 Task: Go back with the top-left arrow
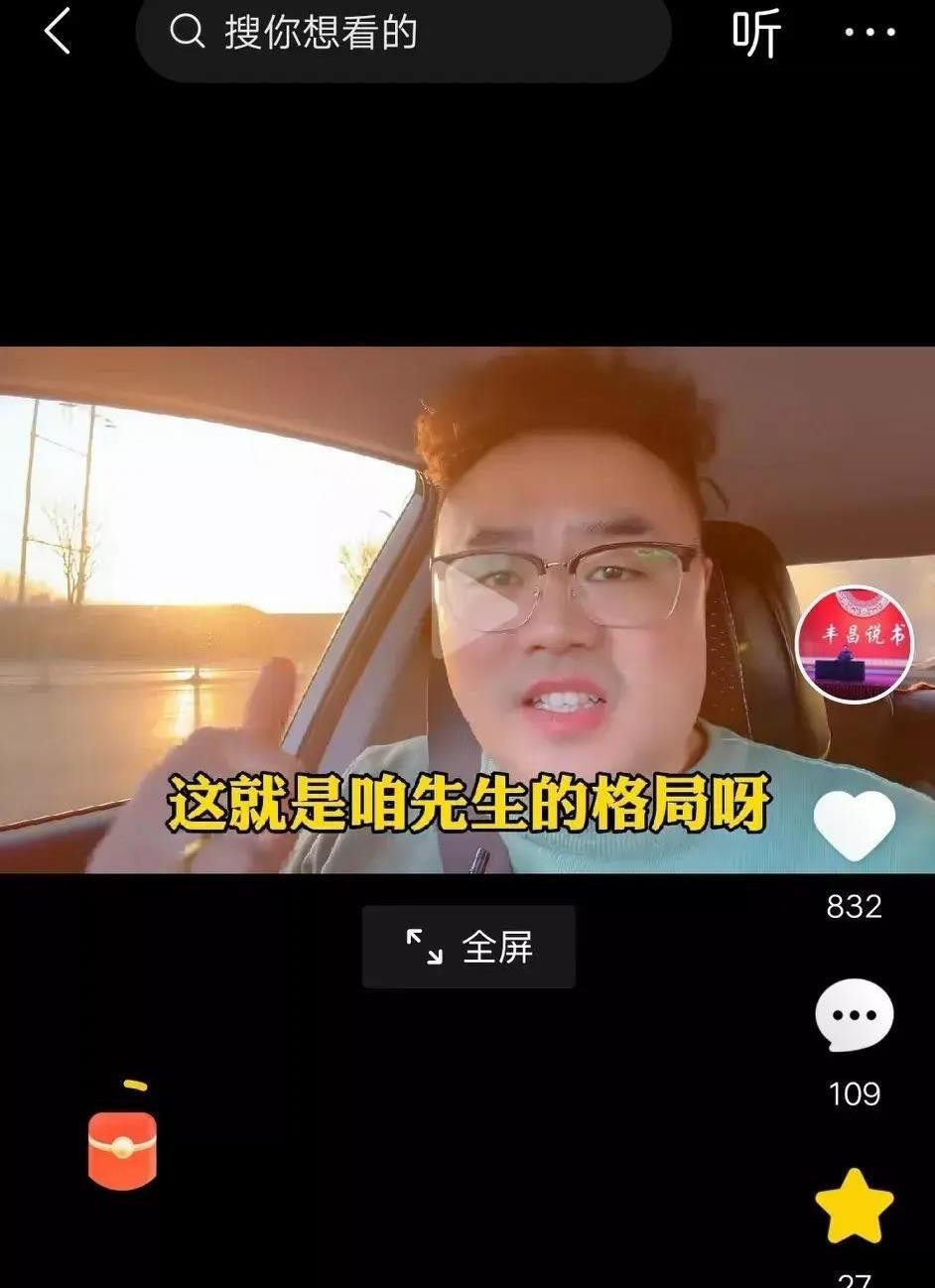58,32
